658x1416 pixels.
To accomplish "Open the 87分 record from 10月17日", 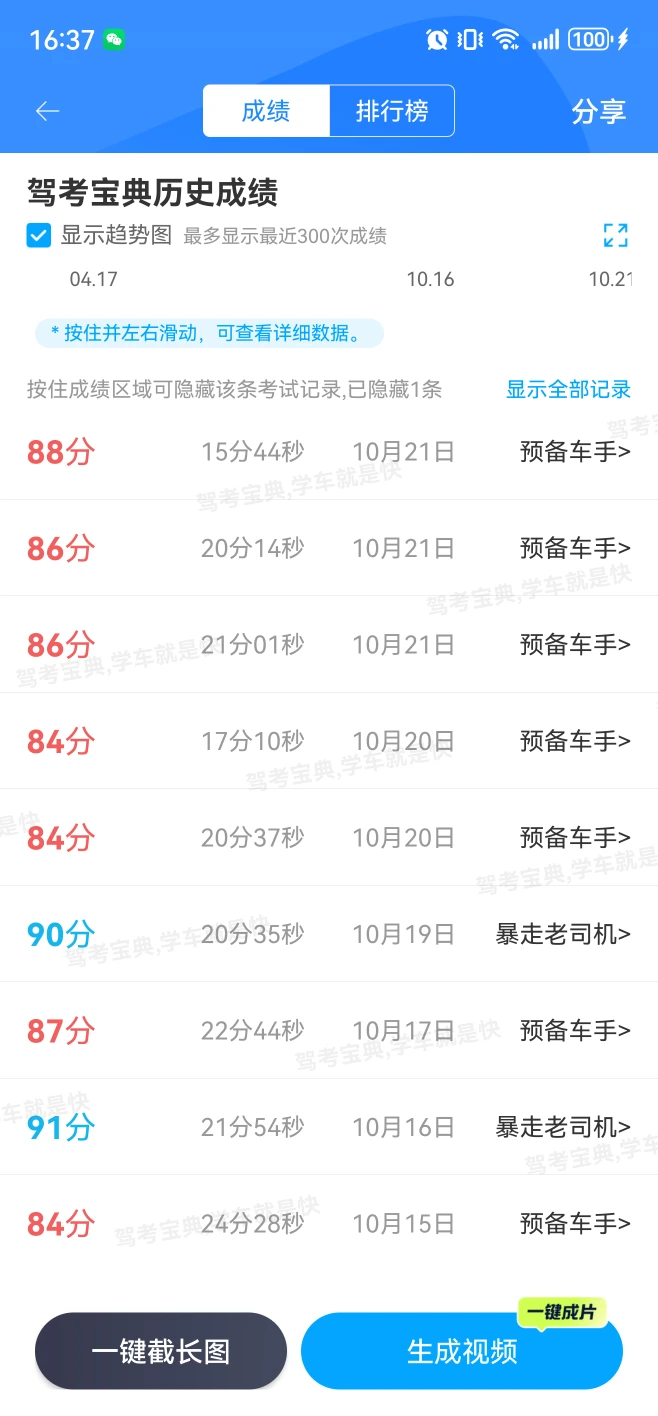I will (329, 1031).
